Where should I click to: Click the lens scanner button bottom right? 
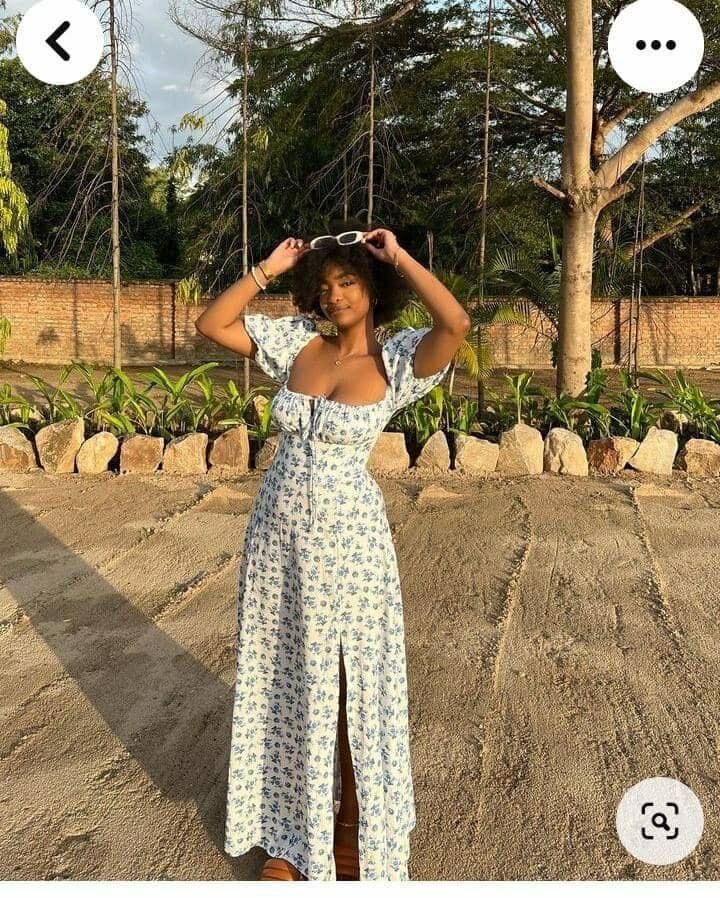(660, 821)
